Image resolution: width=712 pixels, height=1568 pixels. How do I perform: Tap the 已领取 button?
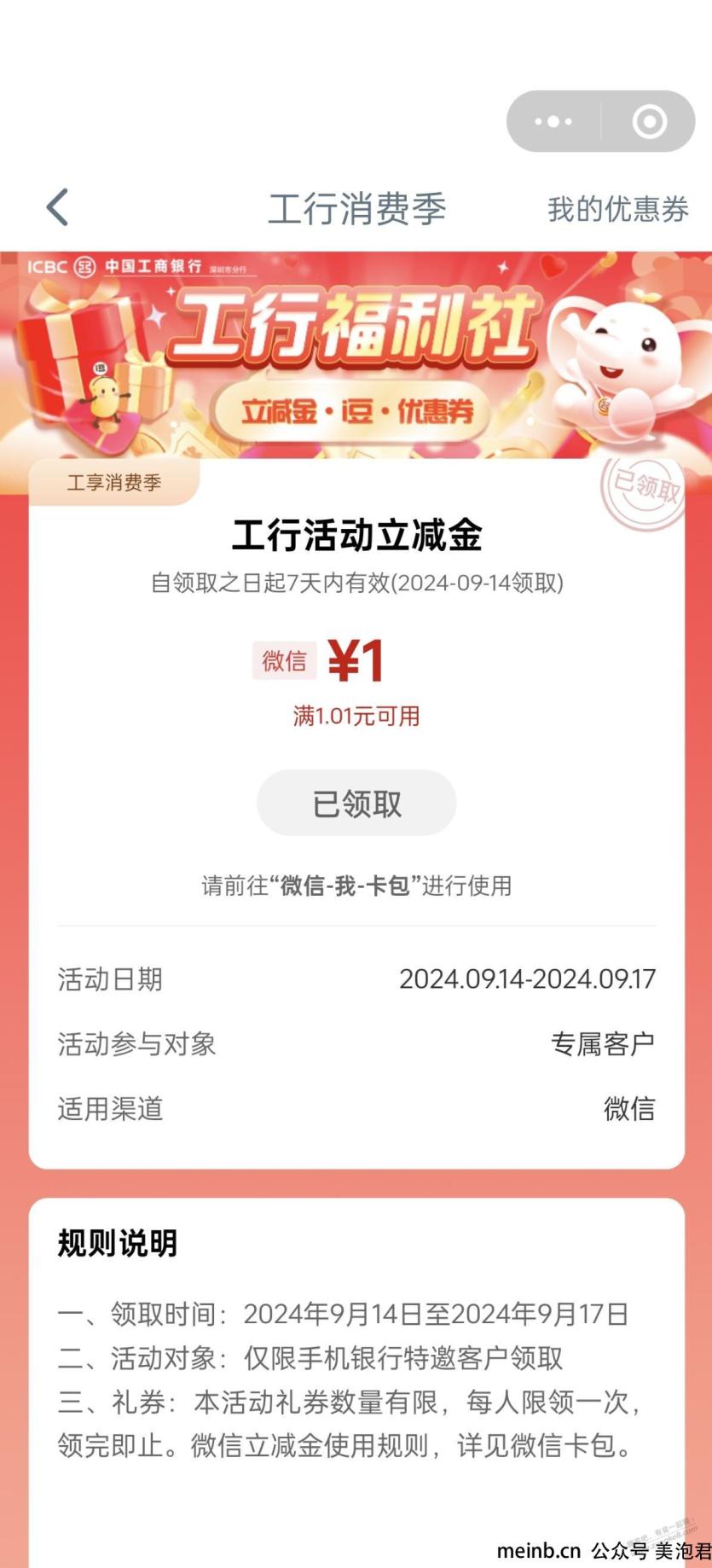pyautogui.click(x=356, y=803)
